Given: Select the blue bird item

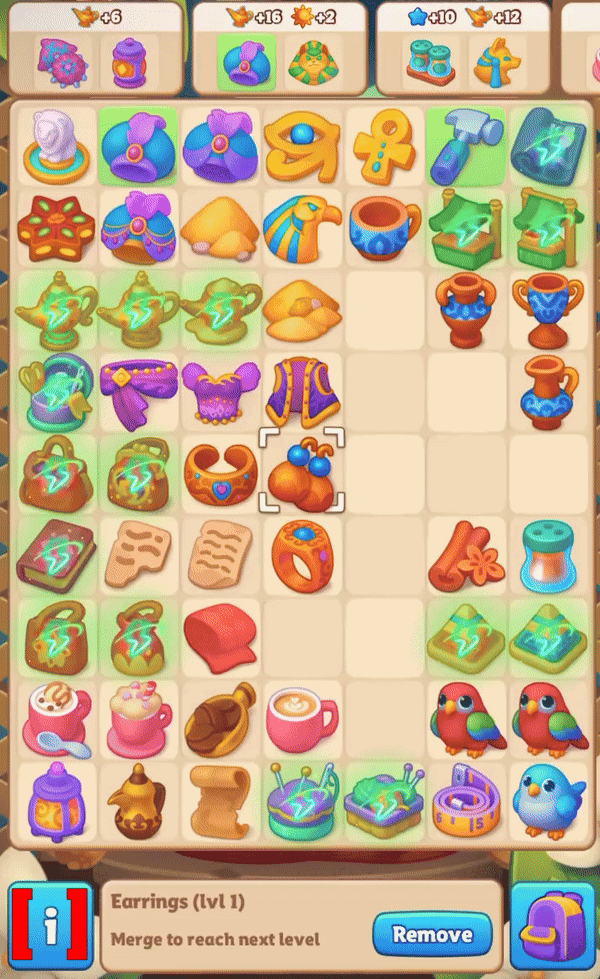Looking at the screenshot, I should 548,800.
